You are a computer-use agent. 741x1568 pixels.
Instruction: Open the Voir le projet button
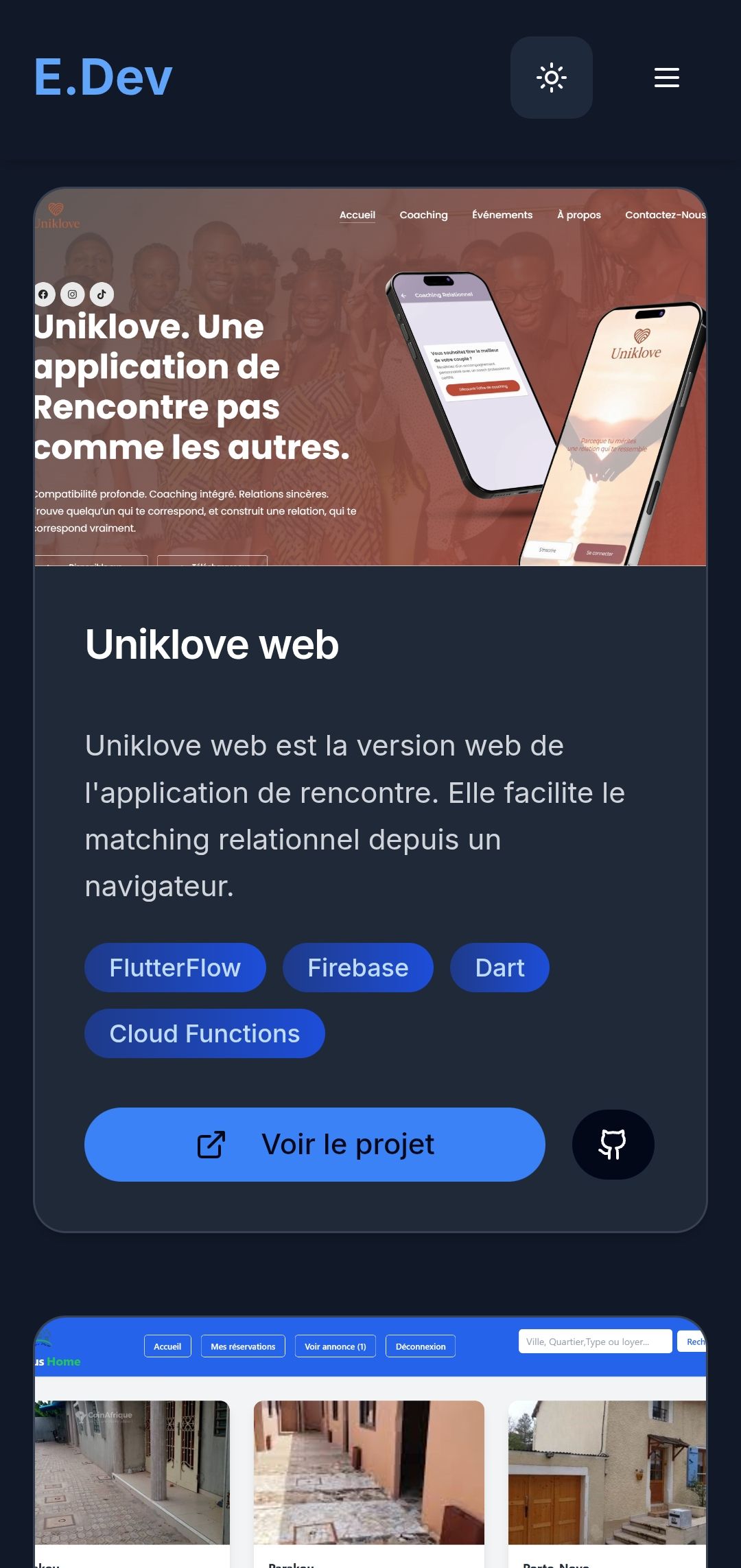coord(314,1144)
